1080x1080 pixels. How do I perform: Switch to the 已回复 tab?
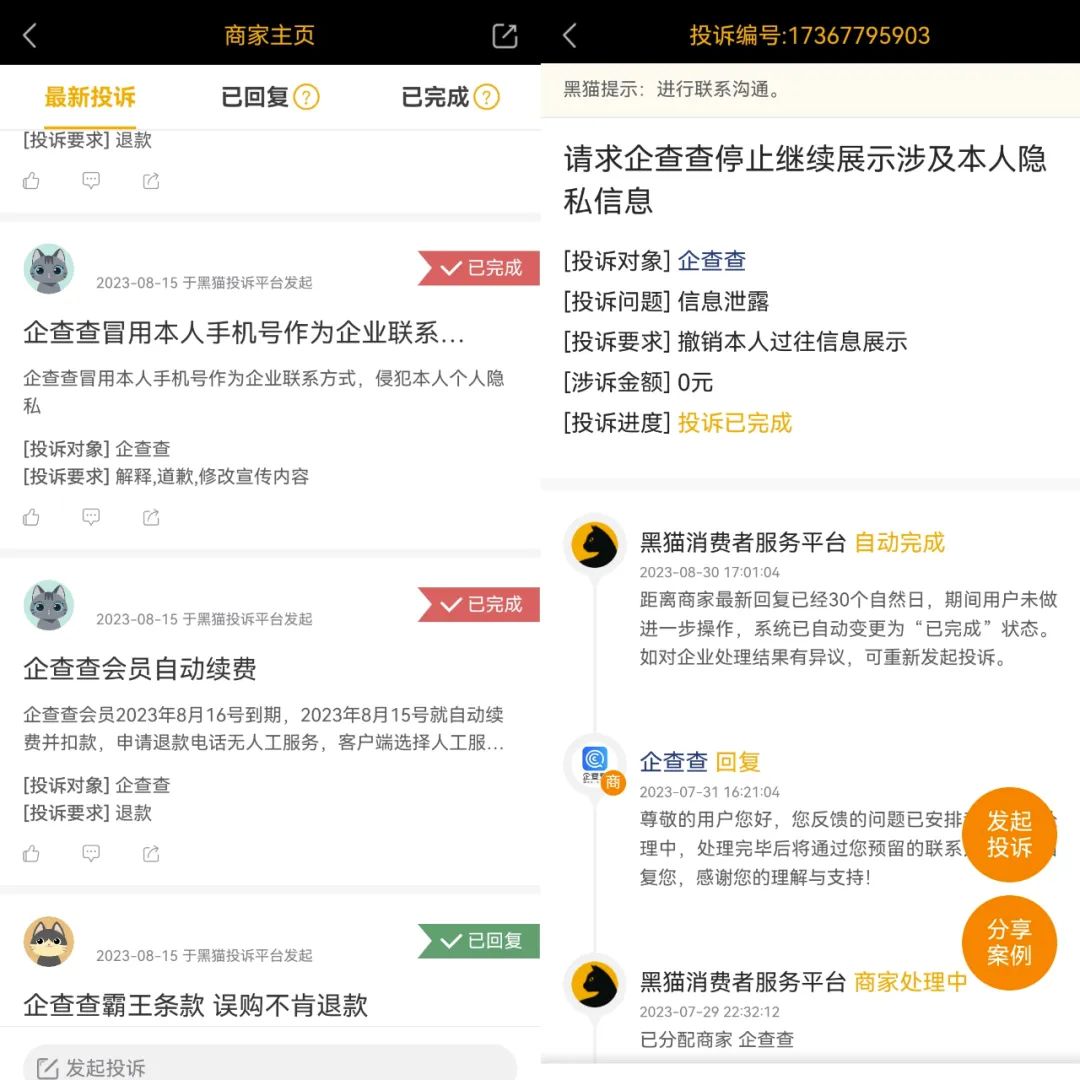tap(255, 97)
